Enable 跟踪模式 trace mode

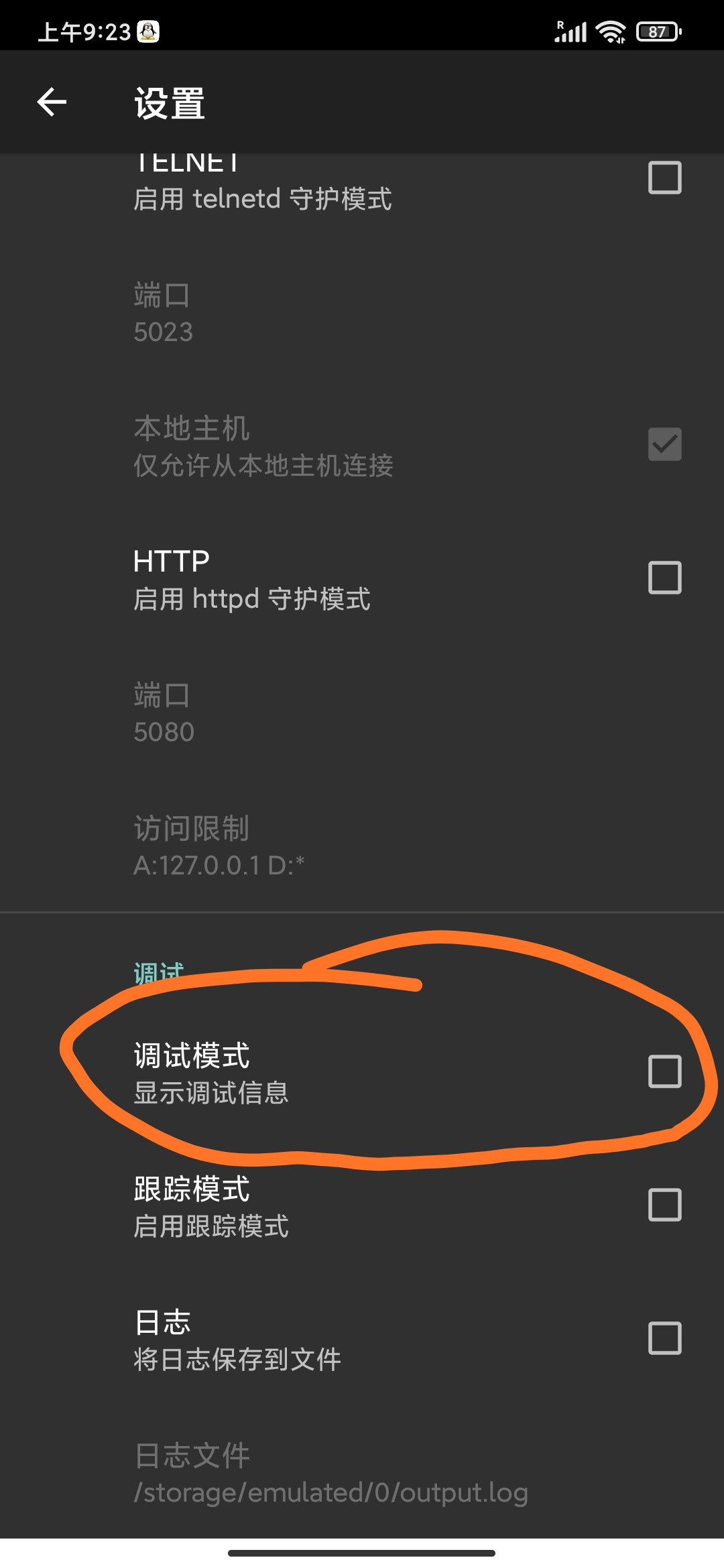coord(664,1205)
